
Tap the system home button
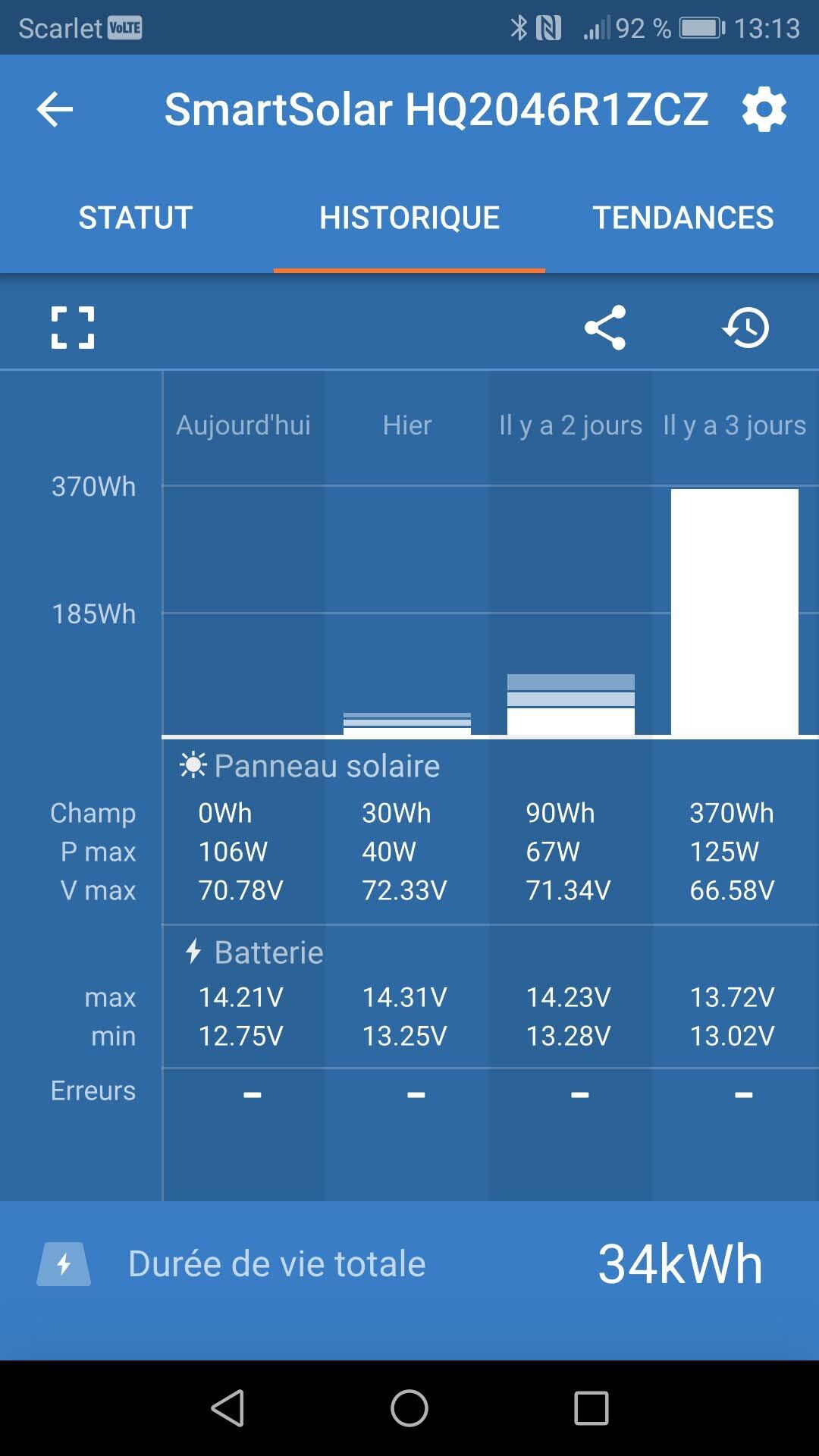point(409,1408)
